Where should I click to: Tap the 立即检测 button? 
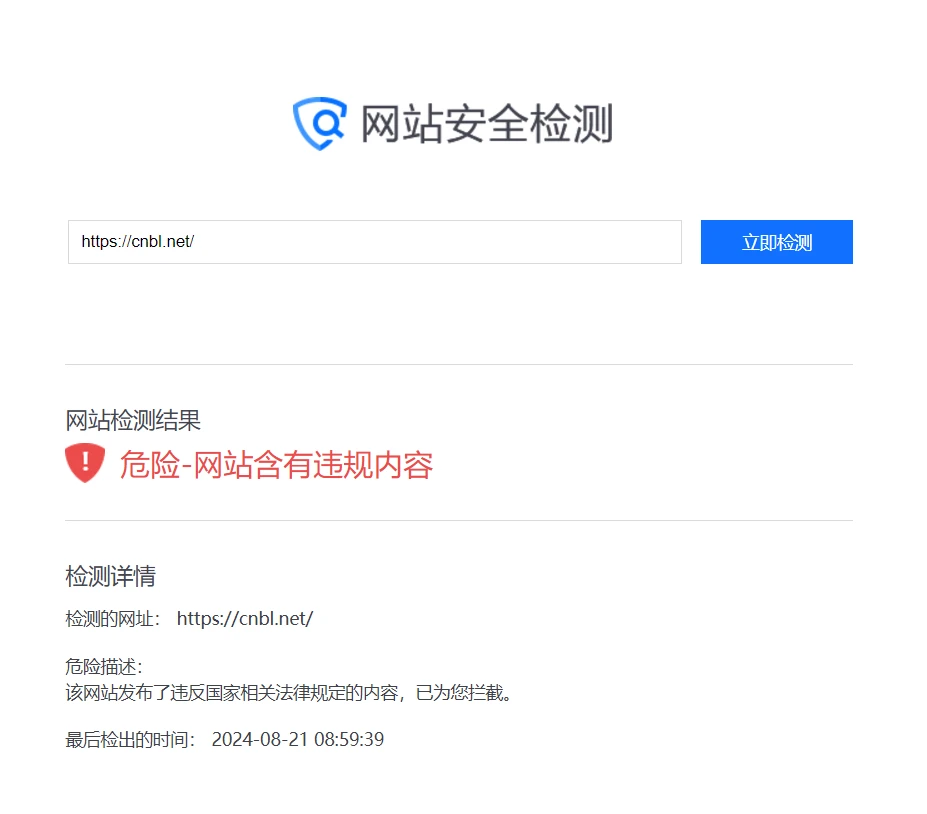coord(776,242)
